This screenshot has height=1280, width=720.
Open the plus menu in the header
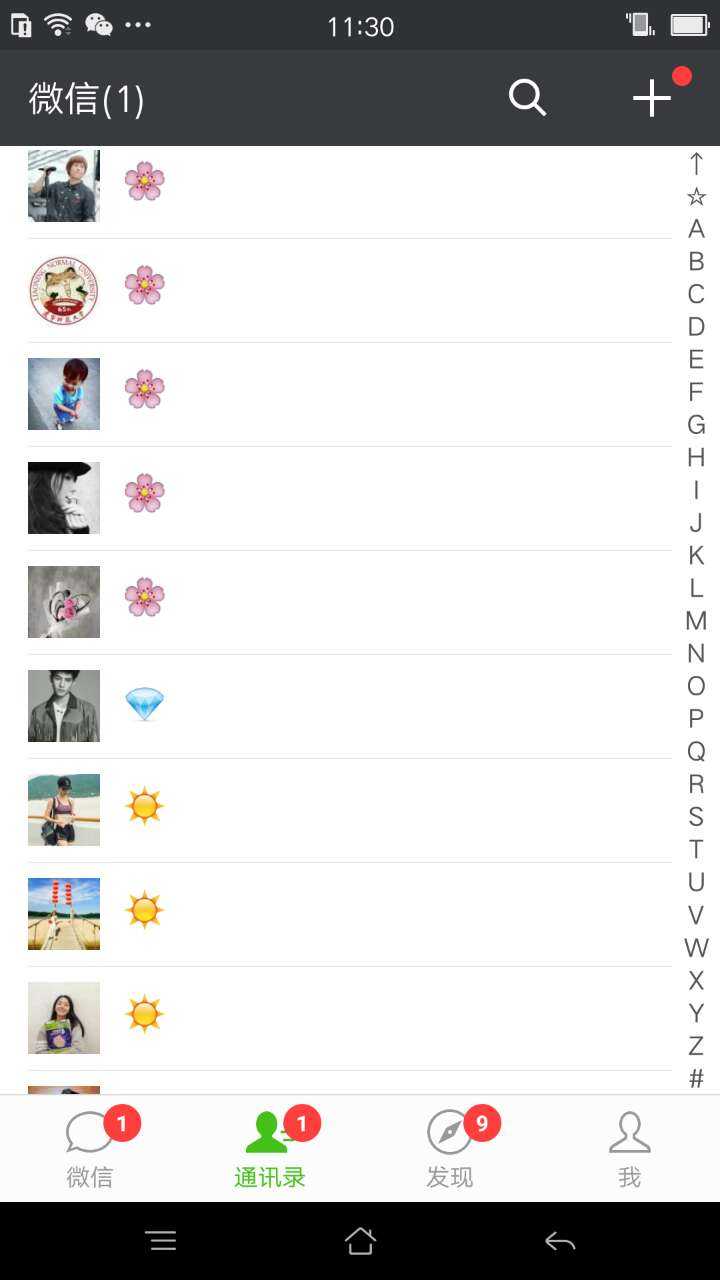coord(652,98)
